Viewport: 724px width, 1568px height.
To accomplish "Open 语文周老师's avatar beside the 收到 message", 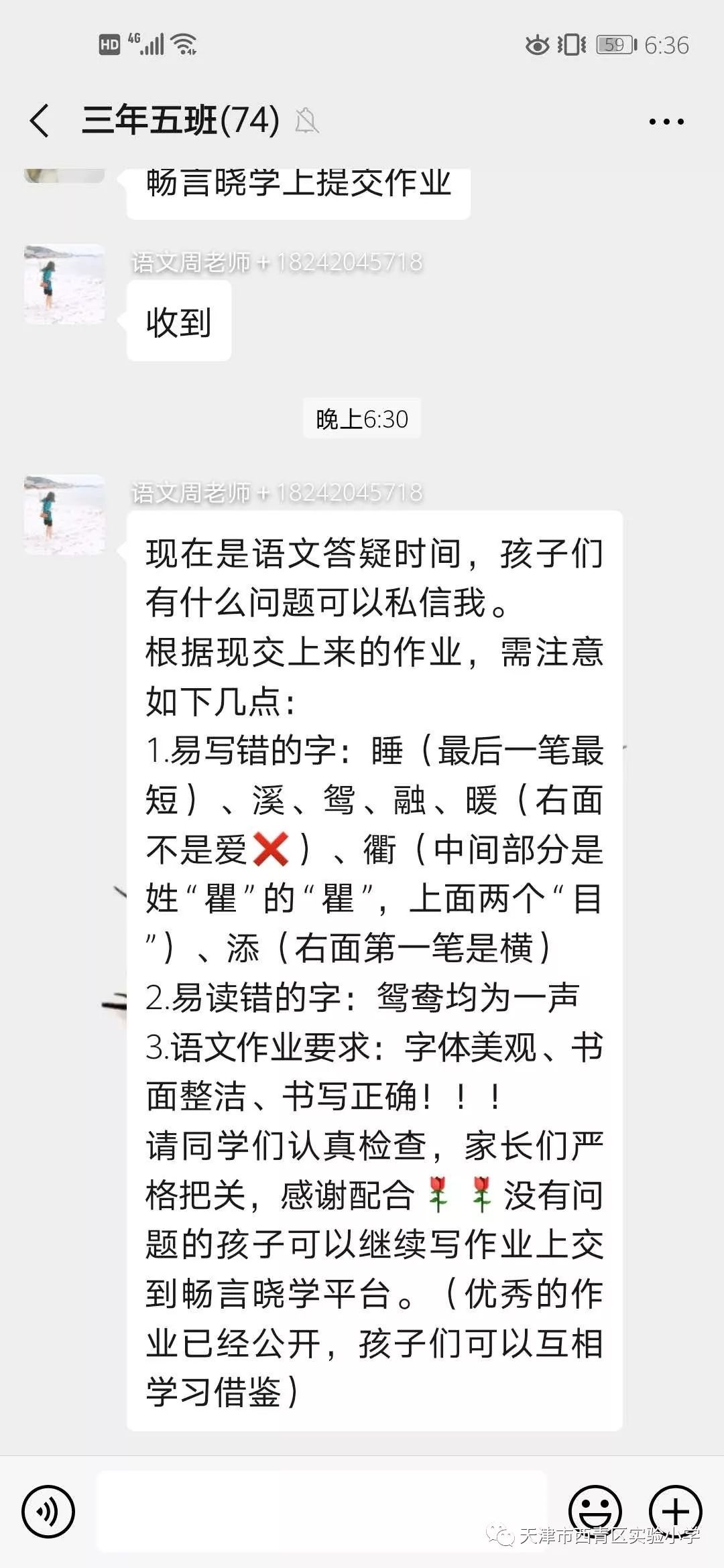I will click(x=64, y=284).
